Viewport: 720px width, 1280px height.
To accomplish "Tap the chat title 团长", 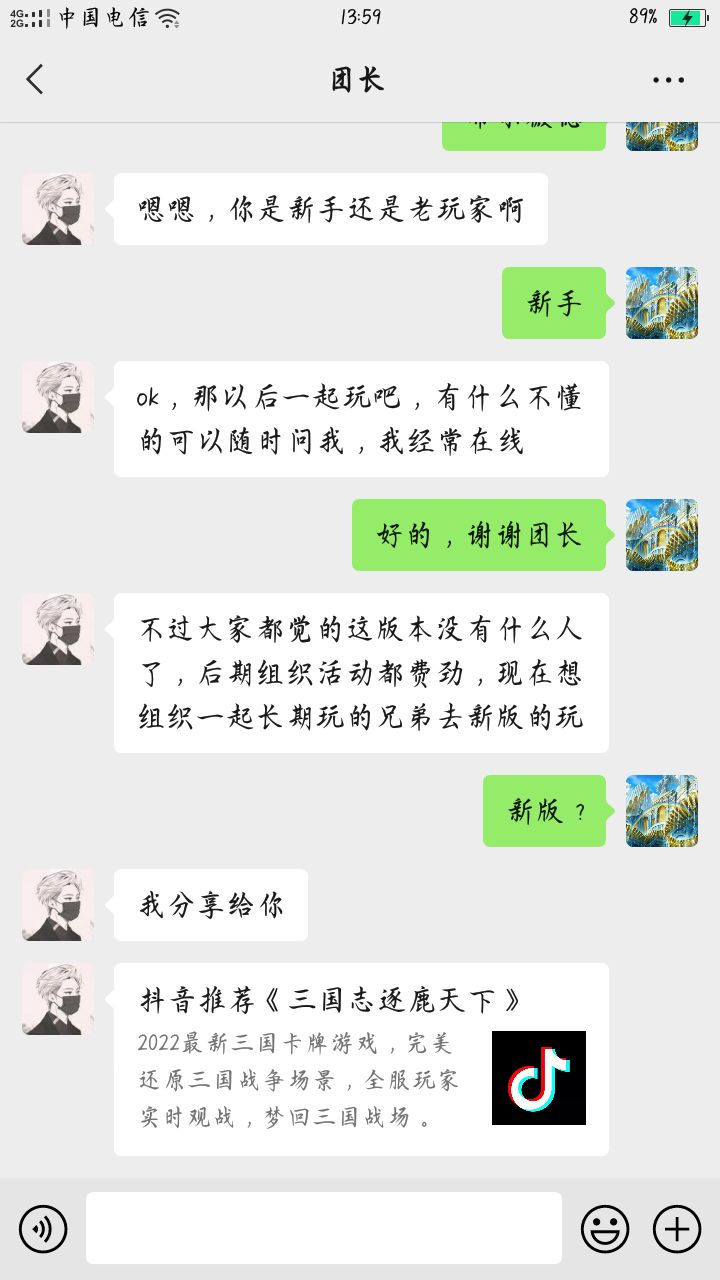I will (x=360, y=79).
